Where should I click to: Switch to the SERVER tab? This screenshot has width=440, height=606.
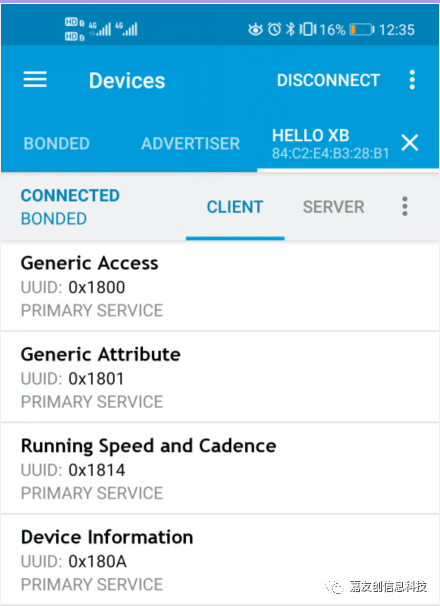(x=334, y=207)
